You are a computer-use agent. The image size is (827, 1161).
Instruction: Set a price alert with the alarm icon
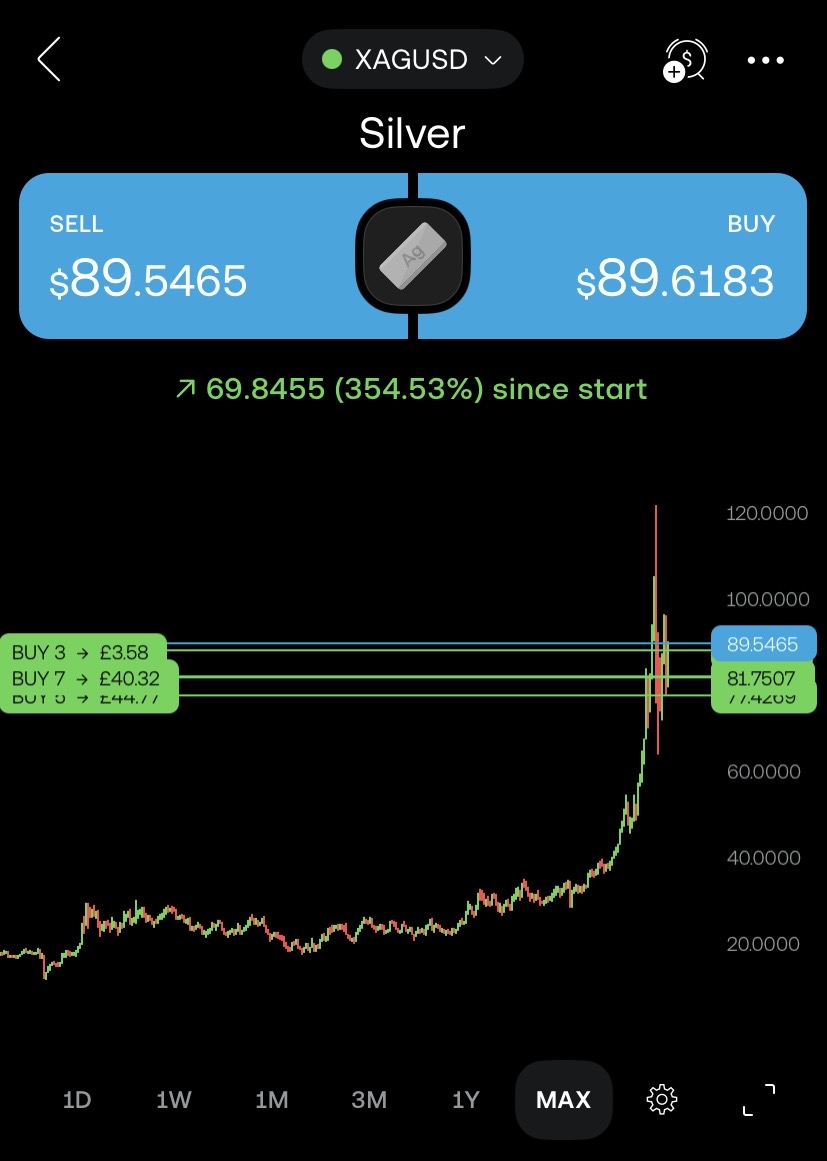(685, 61)
